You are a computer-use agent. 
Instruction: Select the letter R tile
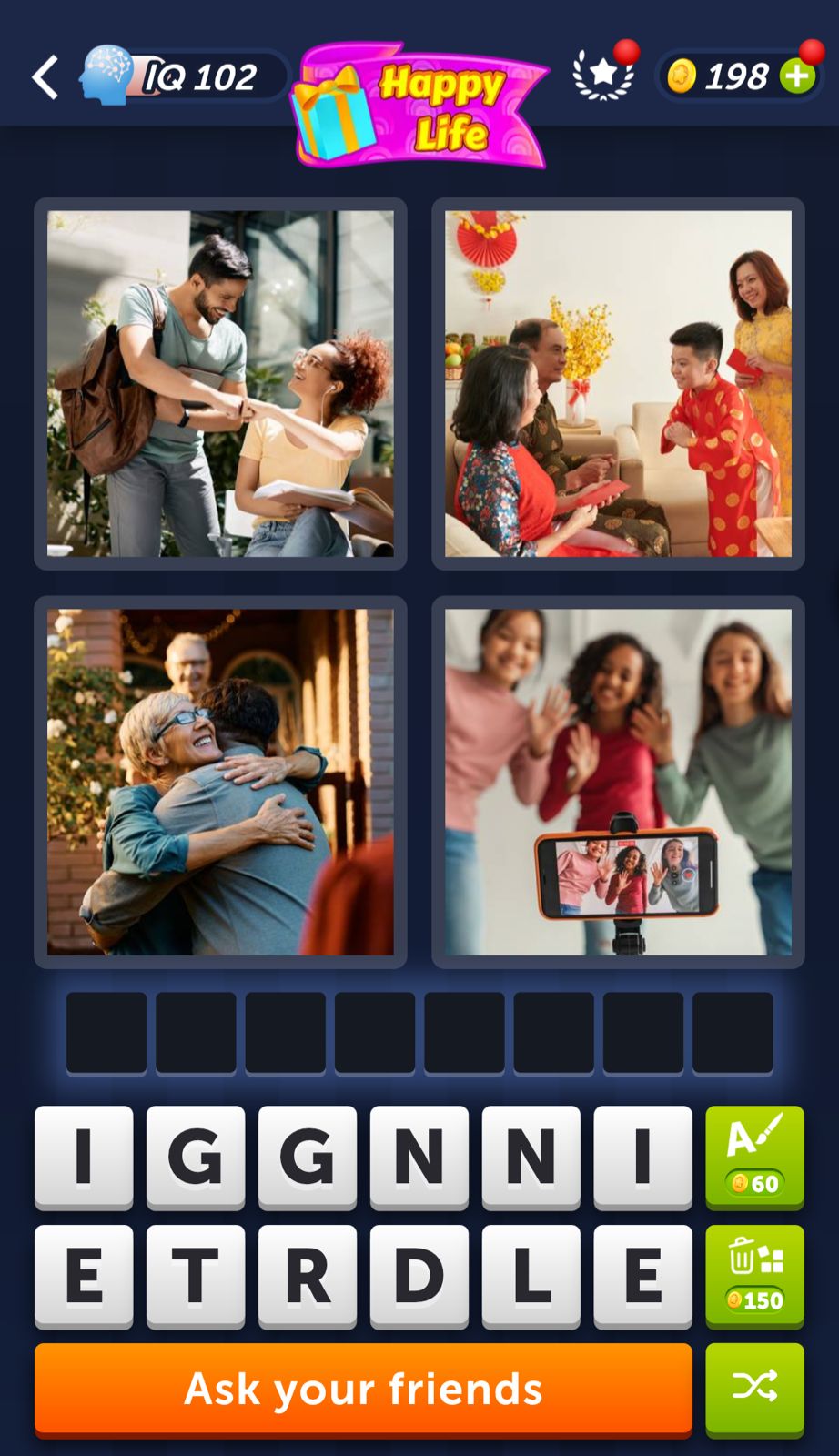pyautogui.click(x=308, y=1275)
